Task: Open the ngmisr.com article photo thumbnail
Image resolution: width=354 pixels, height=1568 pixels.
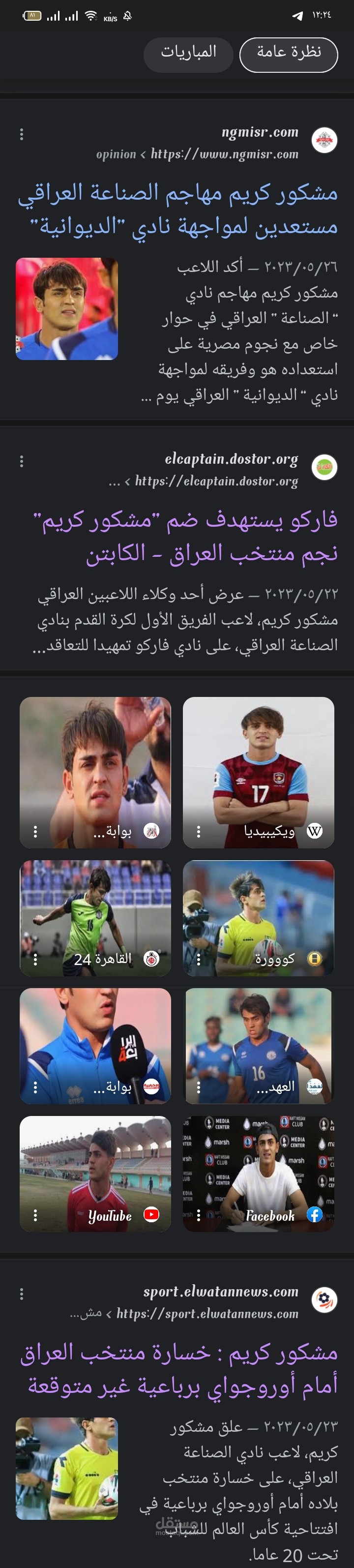Action: [67, 309]
